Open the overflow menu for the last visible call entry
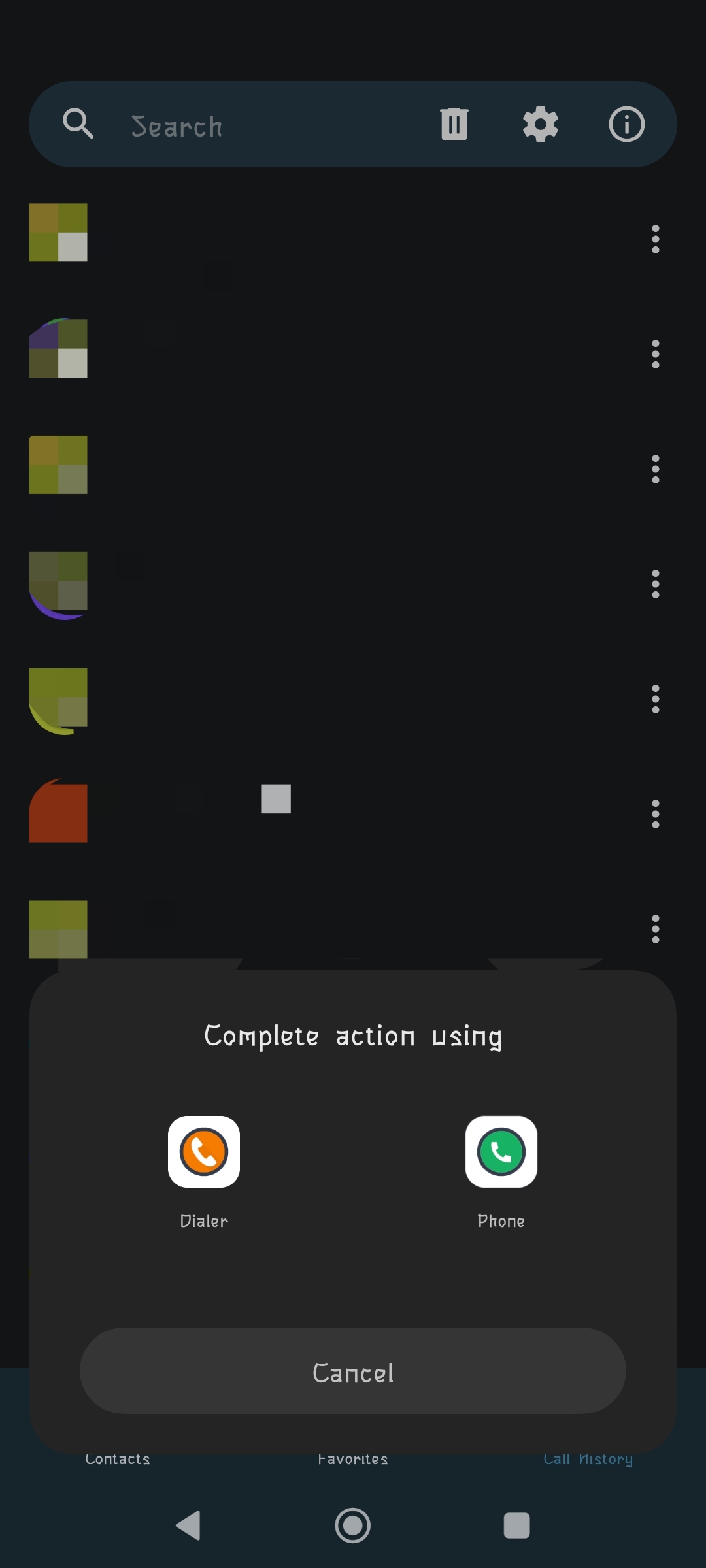 point(656,928)
